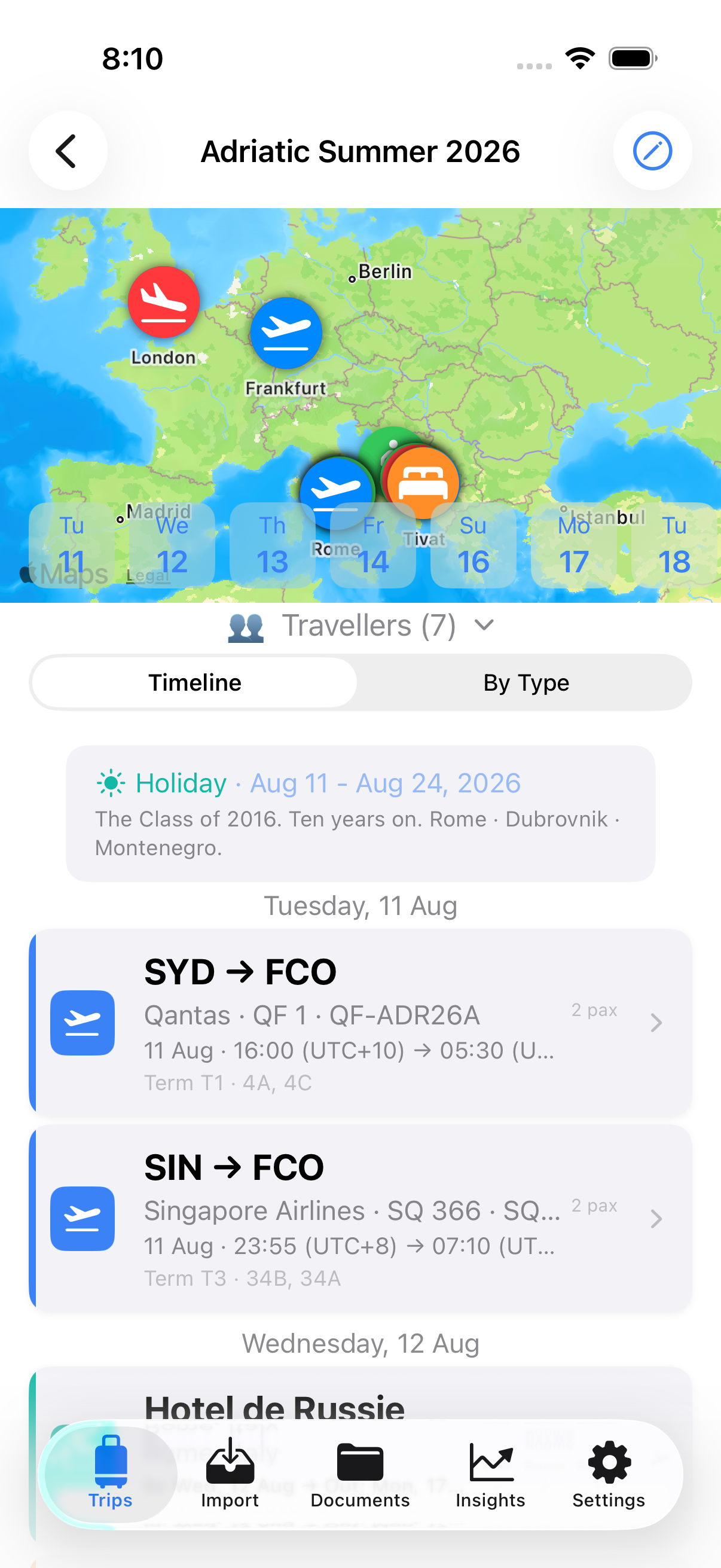Open the Tivat hotel map marker
Image resolution: width=721 pixels, height=1568 pixels.
[422, 481]
